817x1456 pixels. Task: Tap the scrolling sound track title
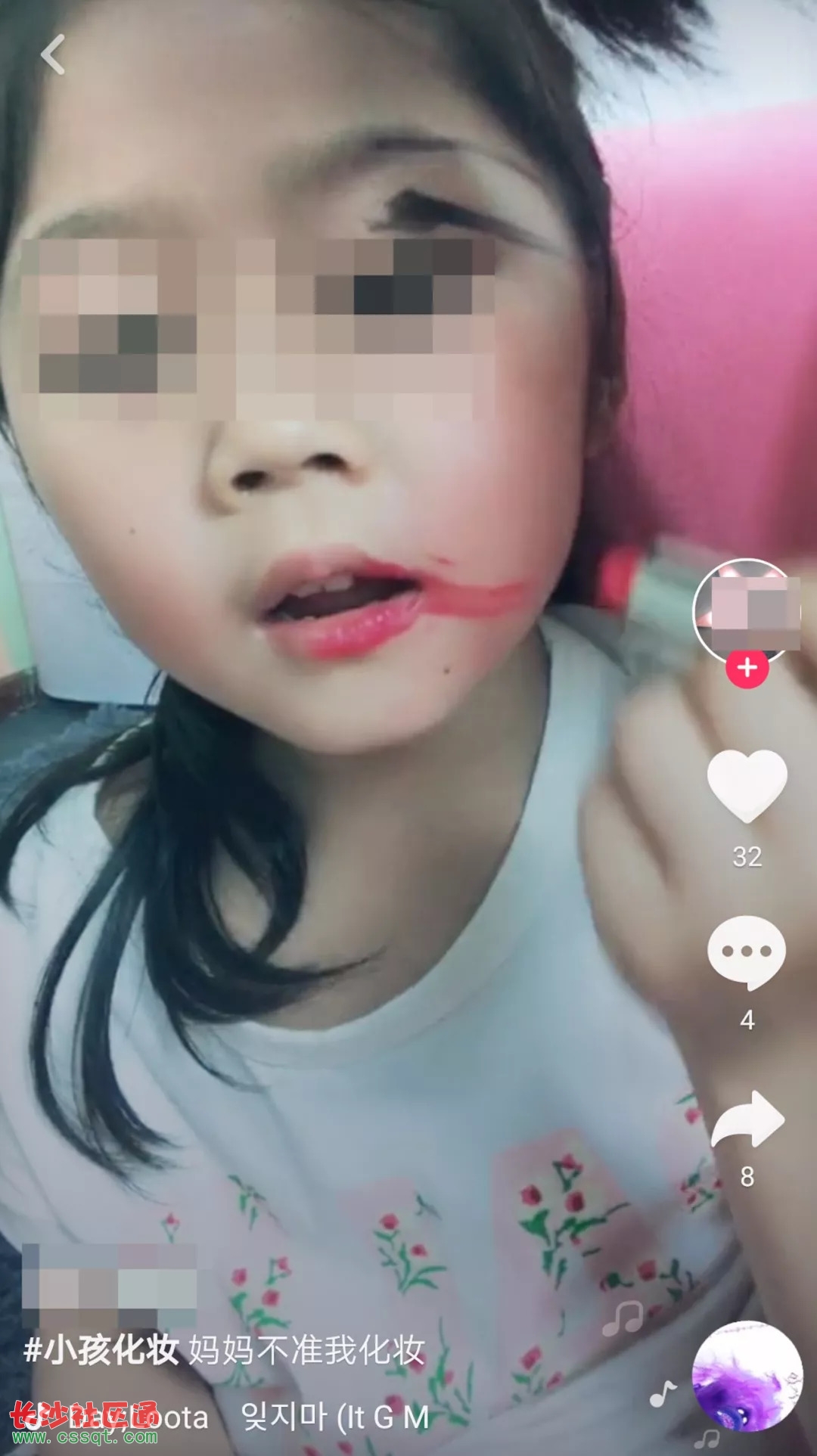[x=333, y=1417]
